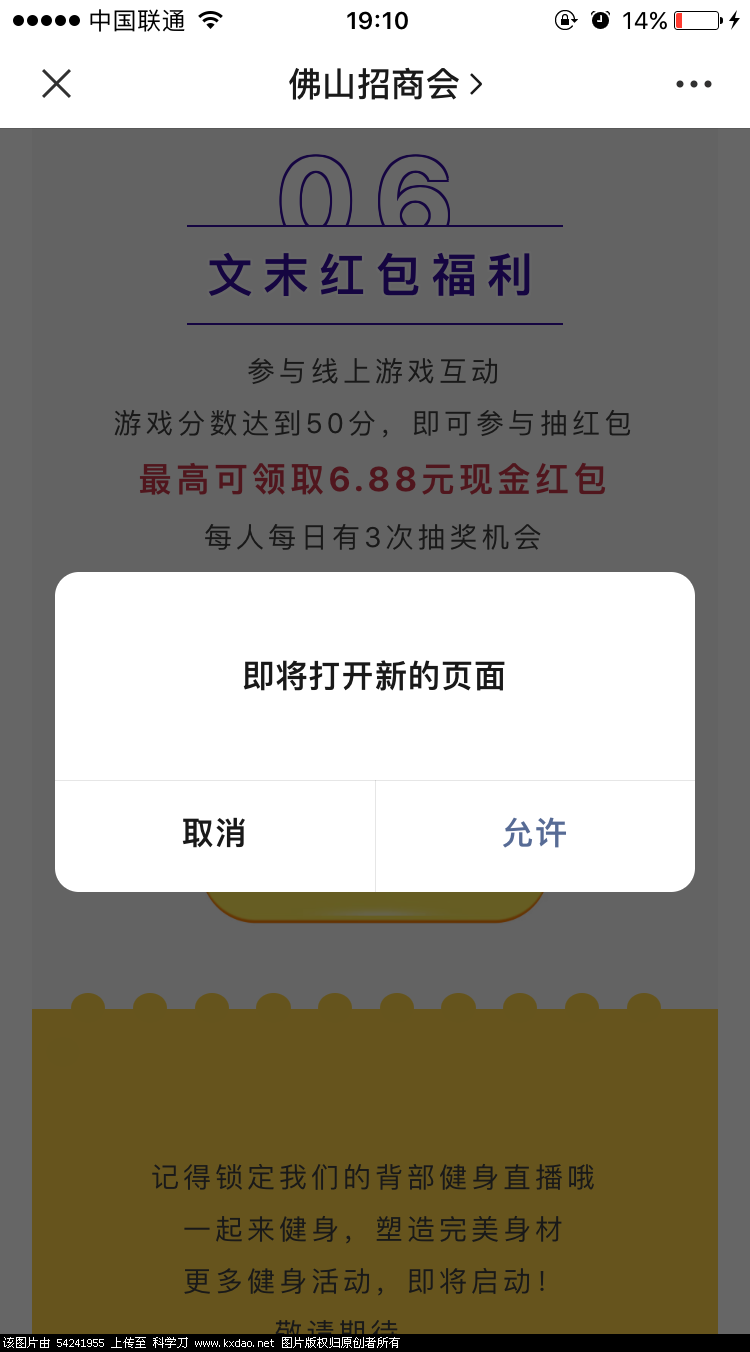Tap the time 19:10 in the status bar

377,20
